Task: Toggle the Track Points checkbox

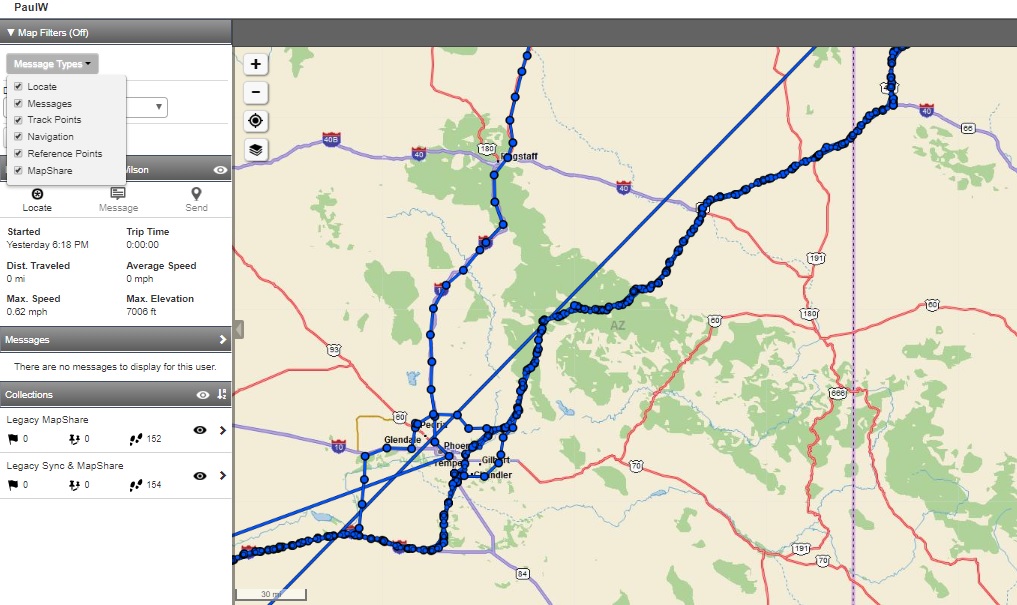Action: pyautogui.click(x=18, y=120)
